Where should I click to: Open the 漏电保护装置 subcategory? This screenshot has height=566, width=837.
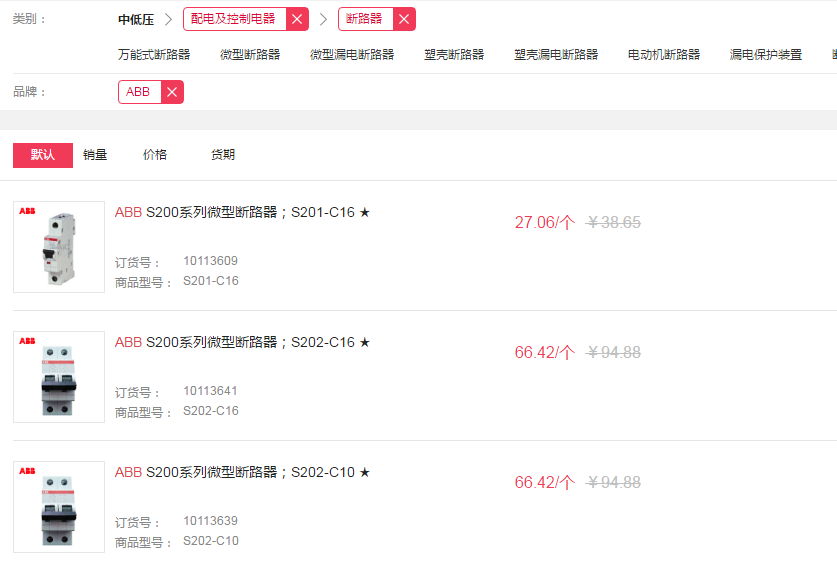[766, 55]
